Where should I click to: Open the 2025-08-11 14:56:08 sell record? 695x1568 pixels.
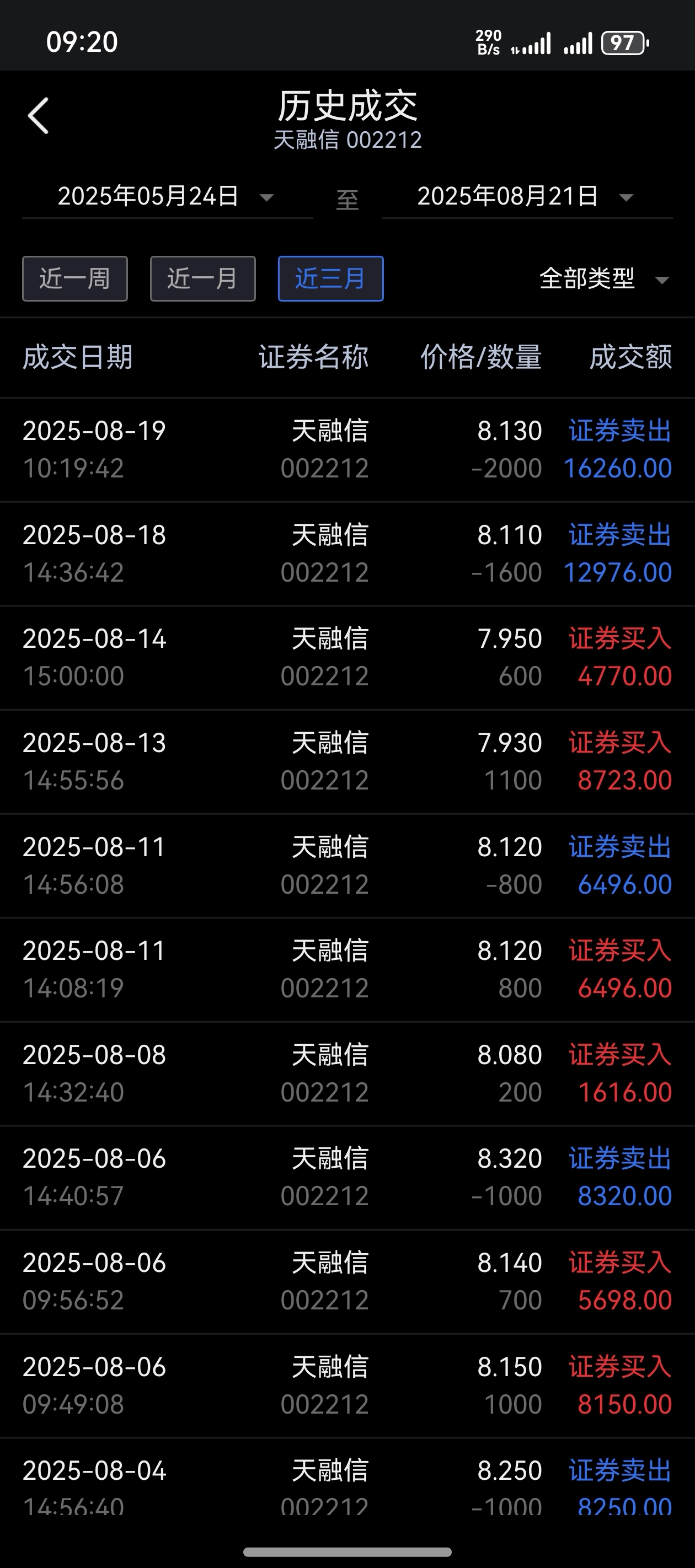pyautogui.click(x=347, y=866)
